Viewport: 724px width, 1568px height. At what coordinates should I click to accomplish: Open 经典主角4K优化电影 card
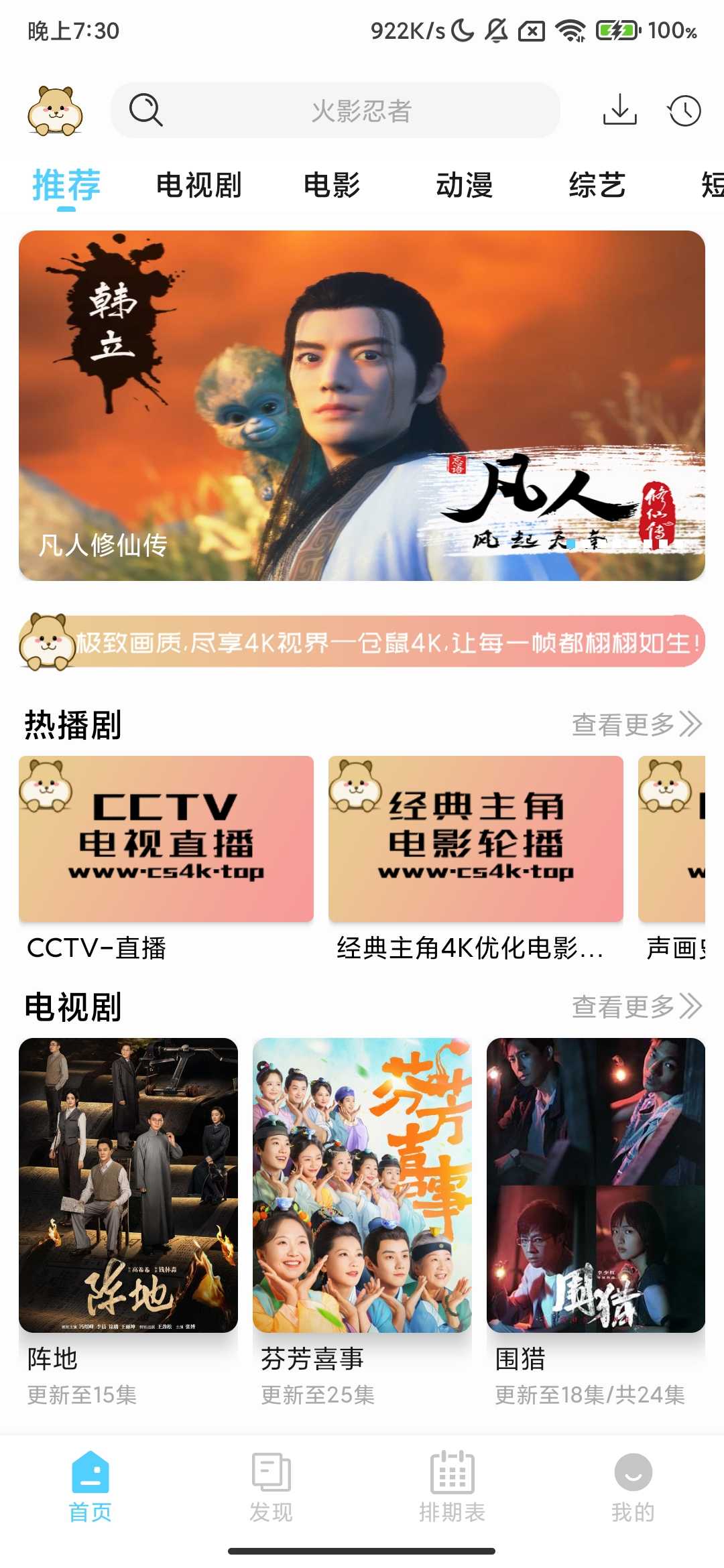point(476,839)
